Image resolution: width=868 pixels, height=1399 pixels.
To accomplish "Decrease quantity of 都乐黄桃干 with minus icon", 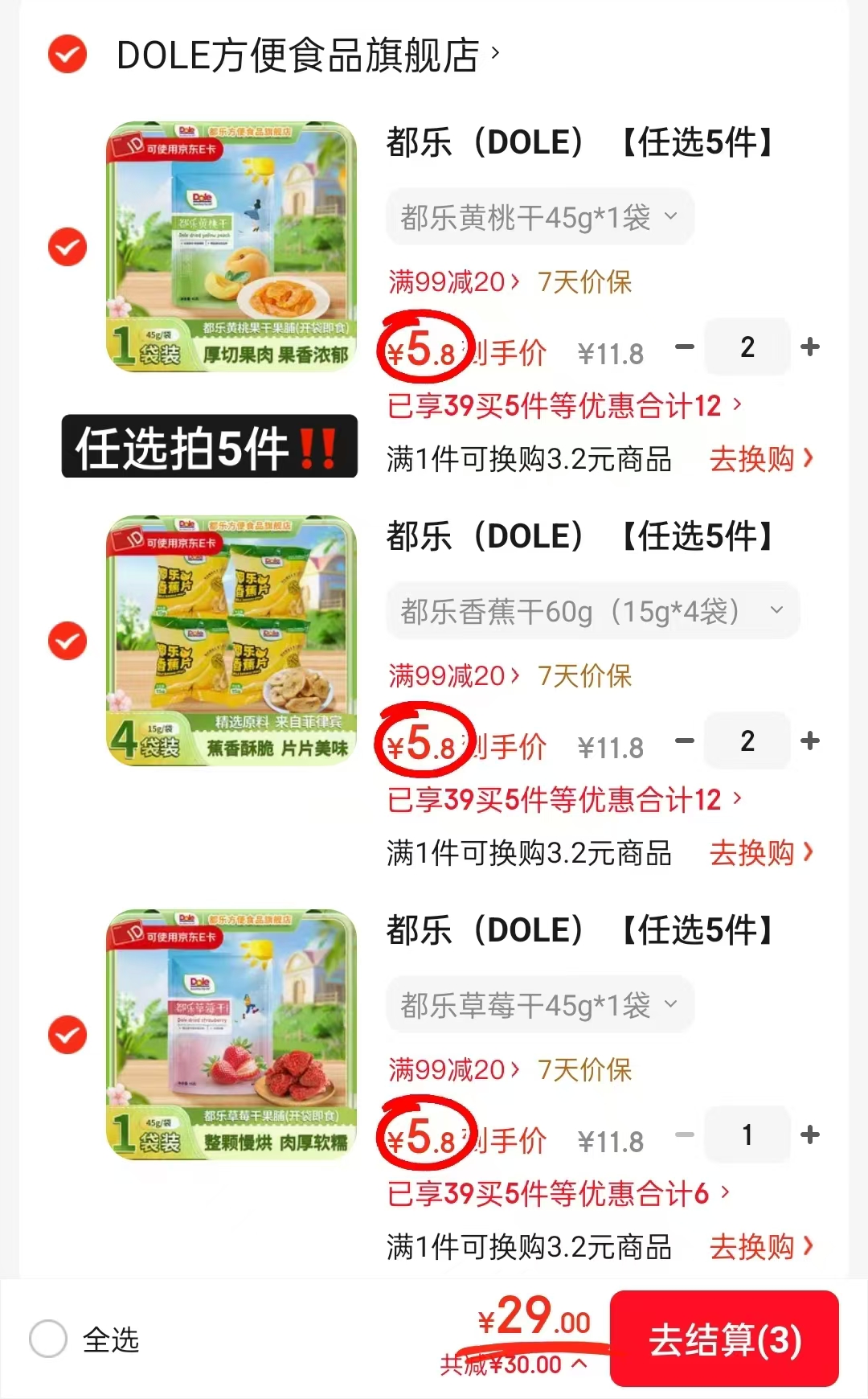I will 684,347.
